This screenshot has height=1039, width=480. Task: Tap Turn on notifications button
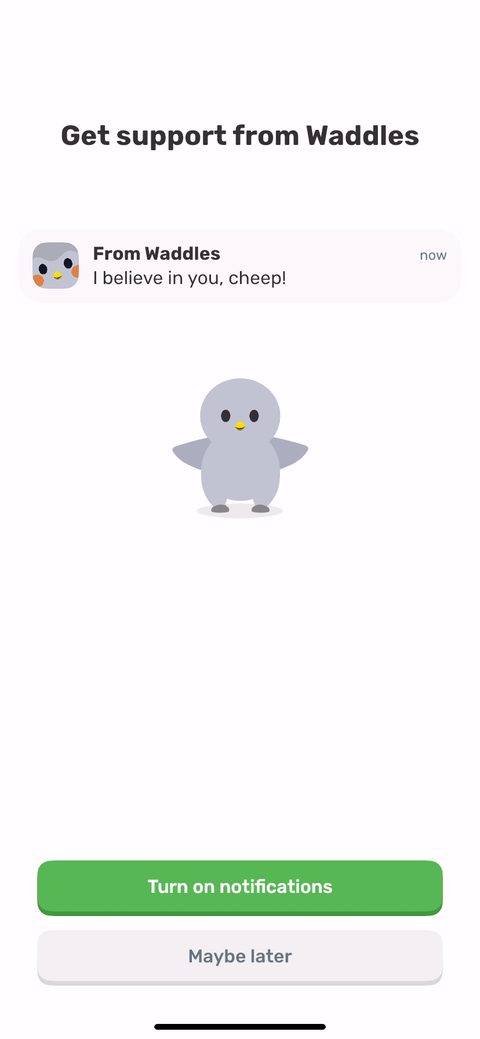pos(240,887)
